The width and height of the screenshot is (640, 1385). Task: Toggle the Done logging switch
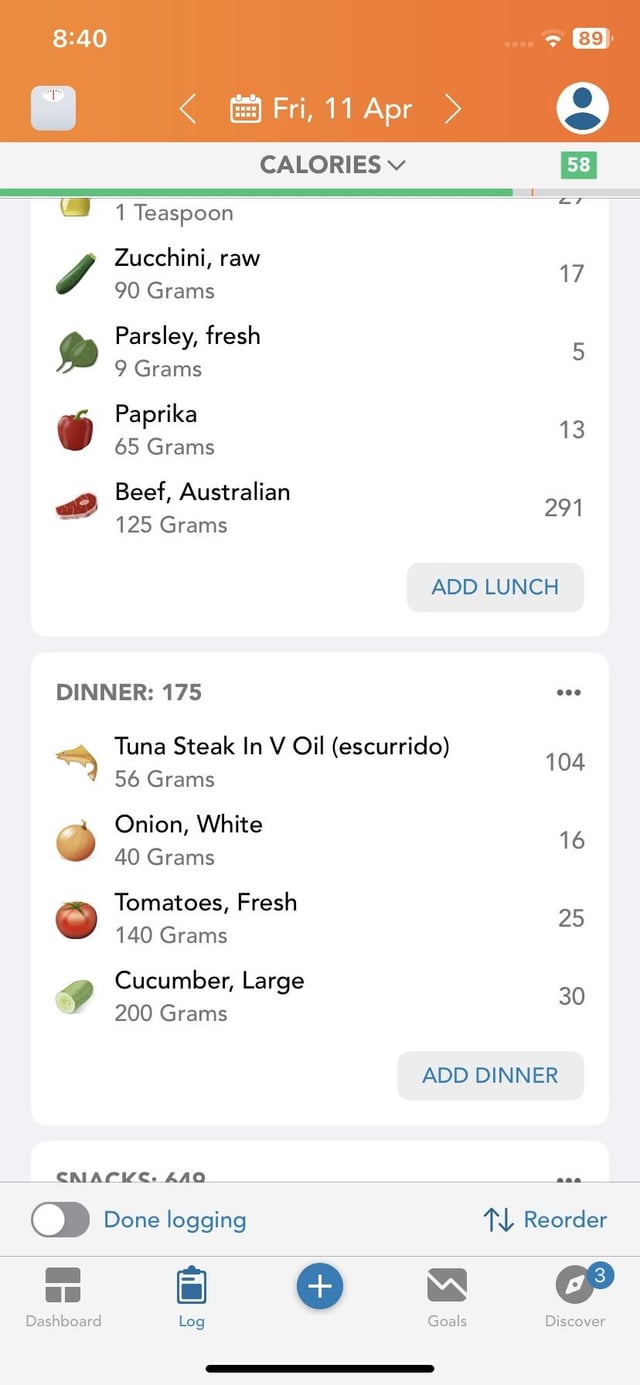click(60, 1219)
